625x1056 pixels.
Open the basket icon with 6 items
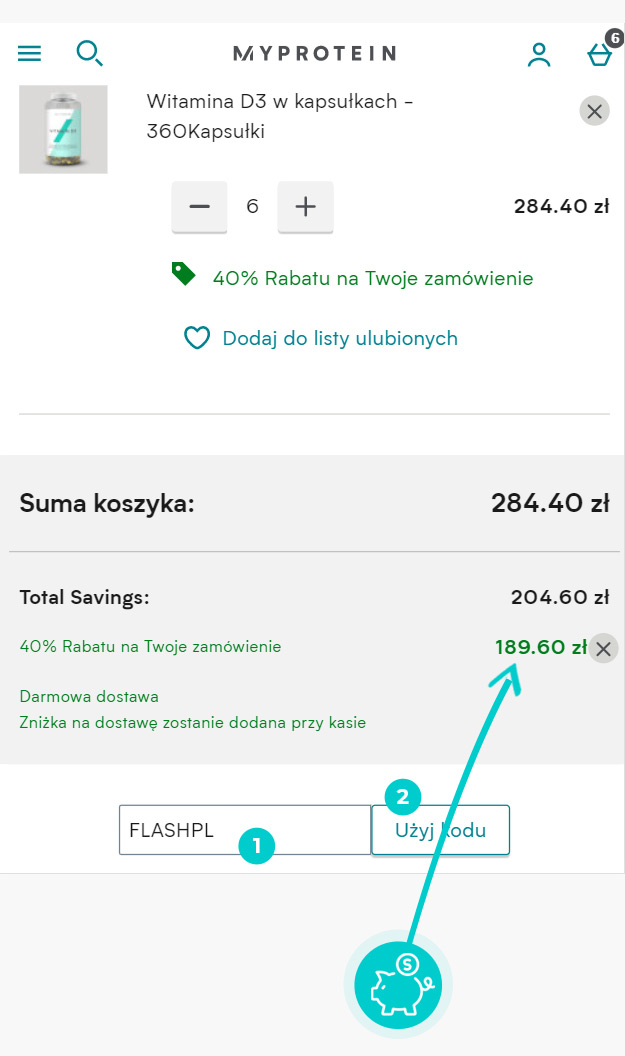(602, 51)
